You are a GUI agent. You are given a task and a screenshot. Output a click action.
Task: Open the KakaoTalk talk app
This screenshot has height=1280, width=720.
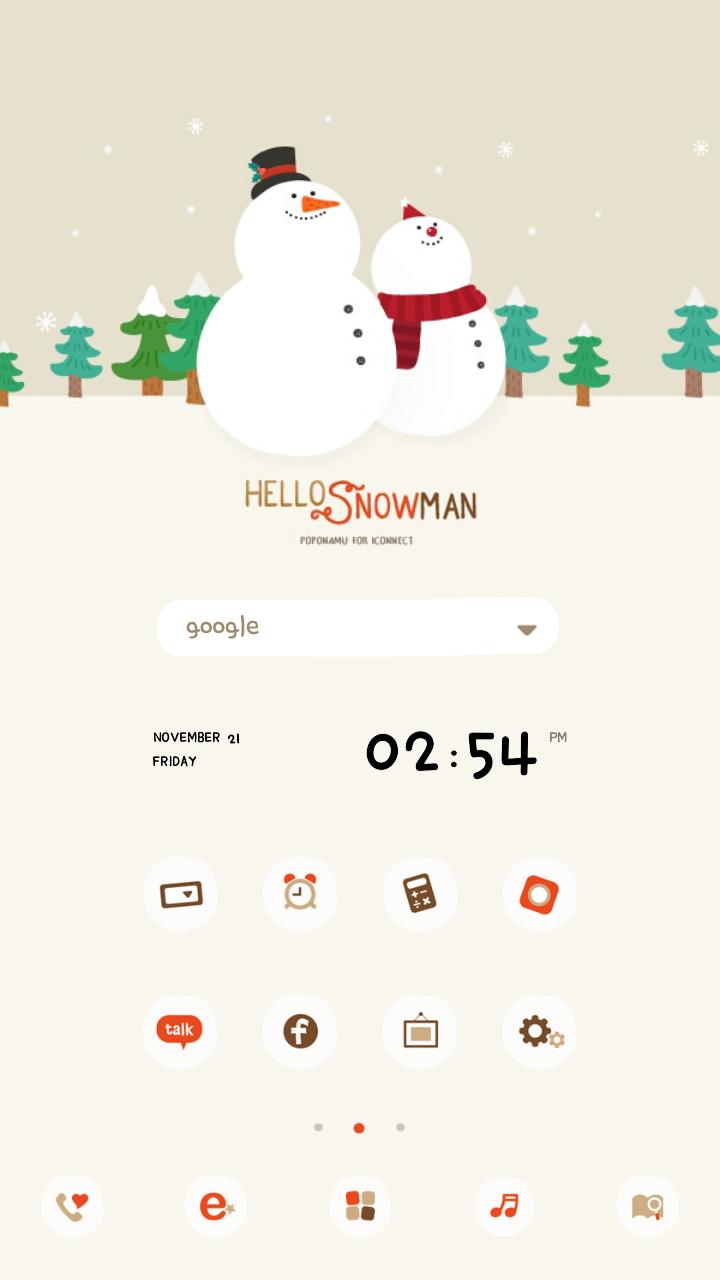(180, 1031)
